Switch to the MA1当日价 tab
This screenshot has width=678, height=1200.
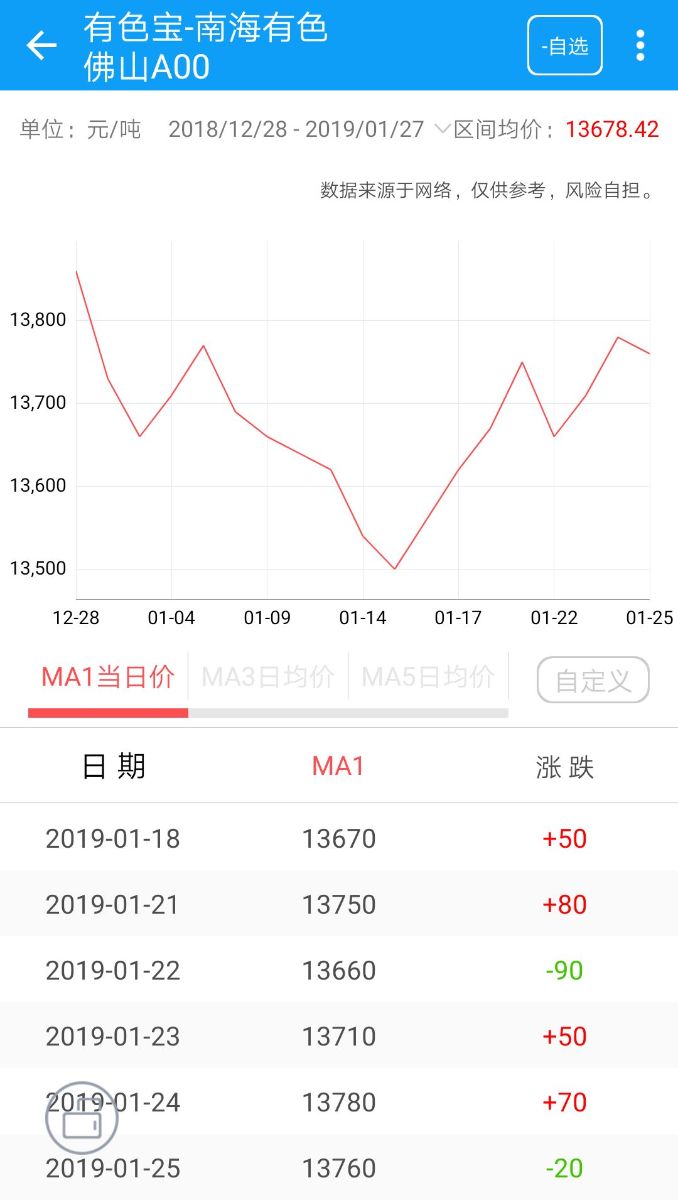pyautogui.click(x=108, y=677)
